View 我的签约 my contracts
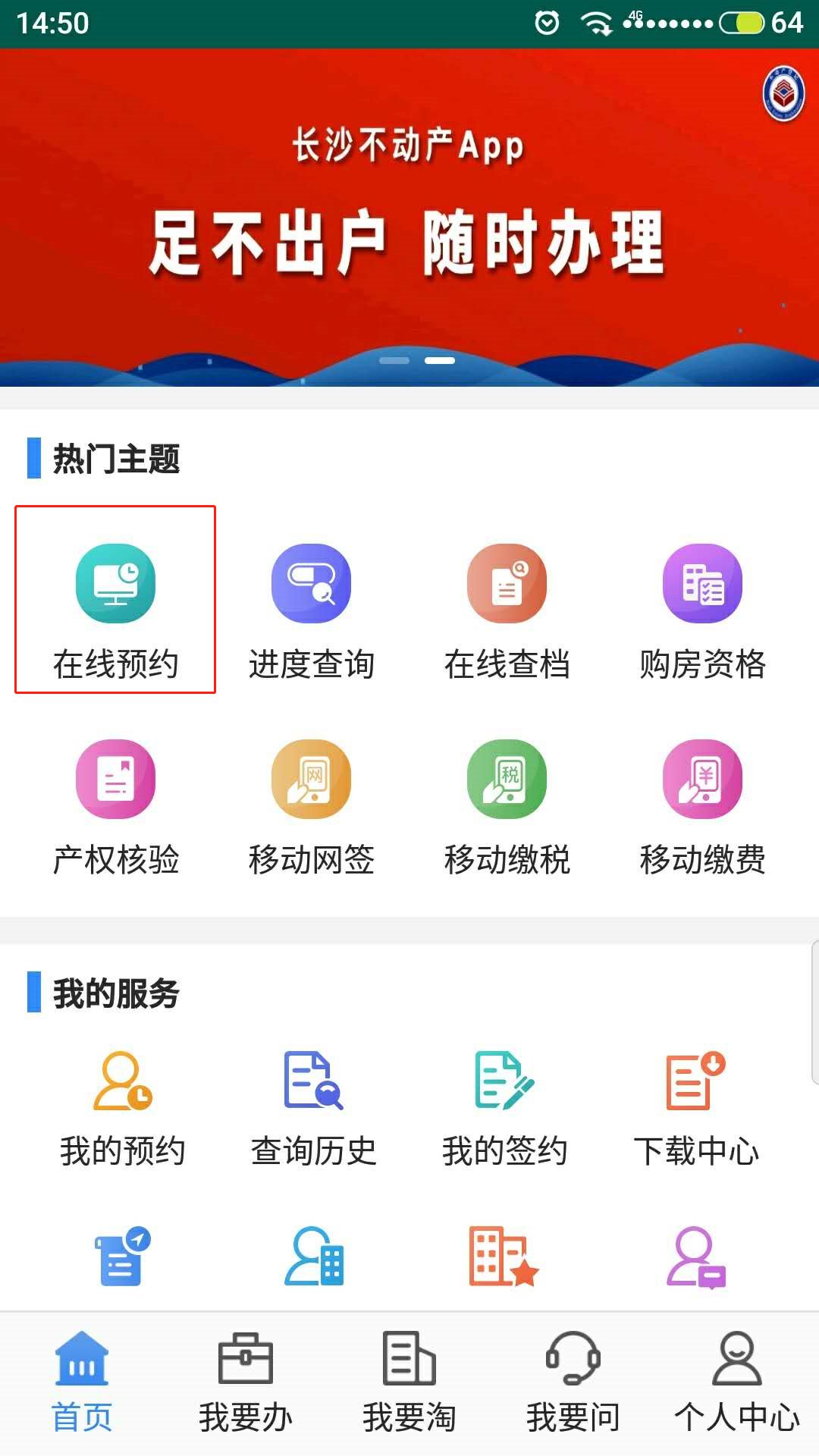 (x=505, y=1109)
